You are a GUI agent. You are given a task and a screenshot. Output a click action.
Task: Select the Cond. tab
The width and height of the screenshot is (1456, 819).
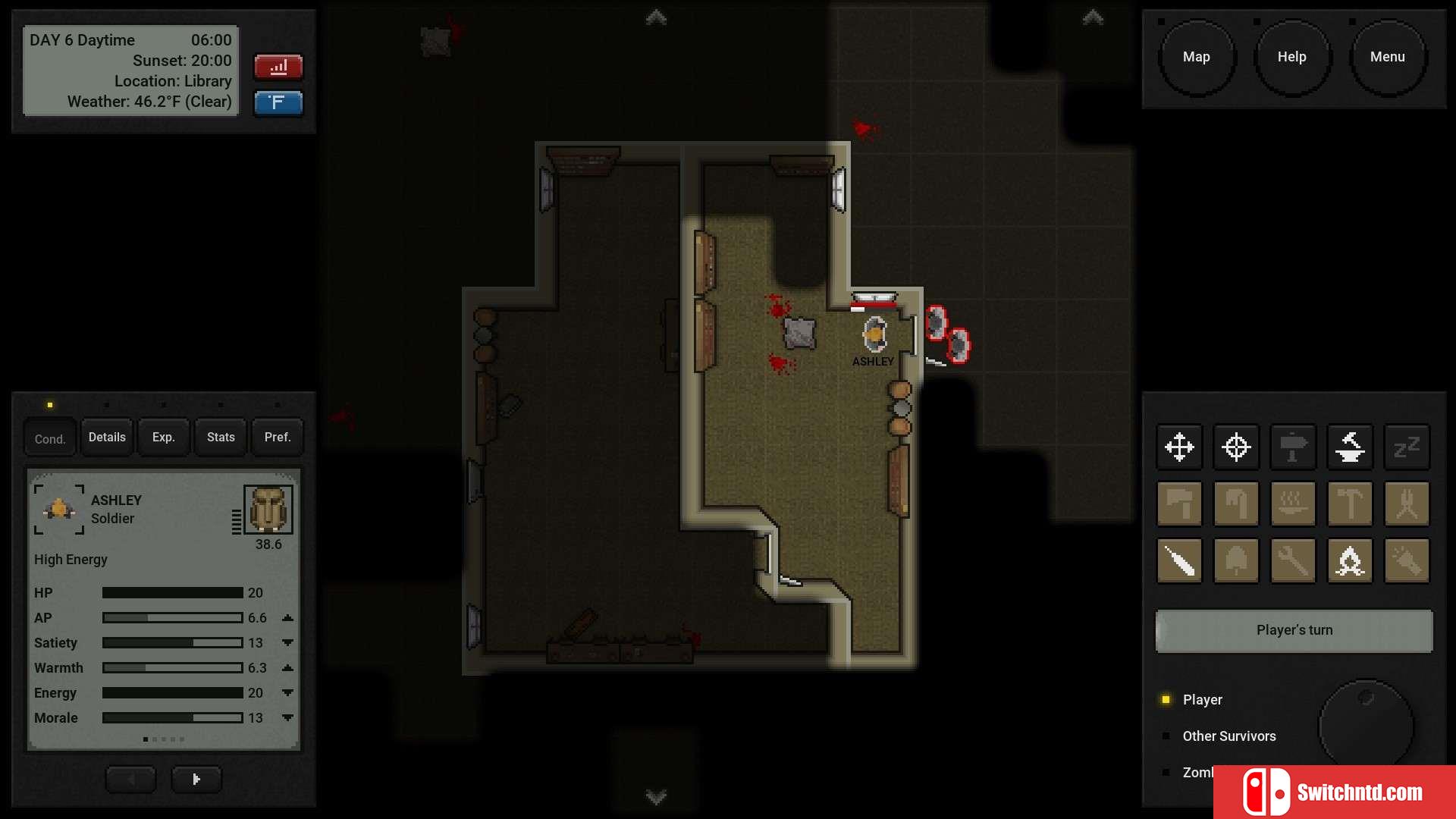[50, 439]
